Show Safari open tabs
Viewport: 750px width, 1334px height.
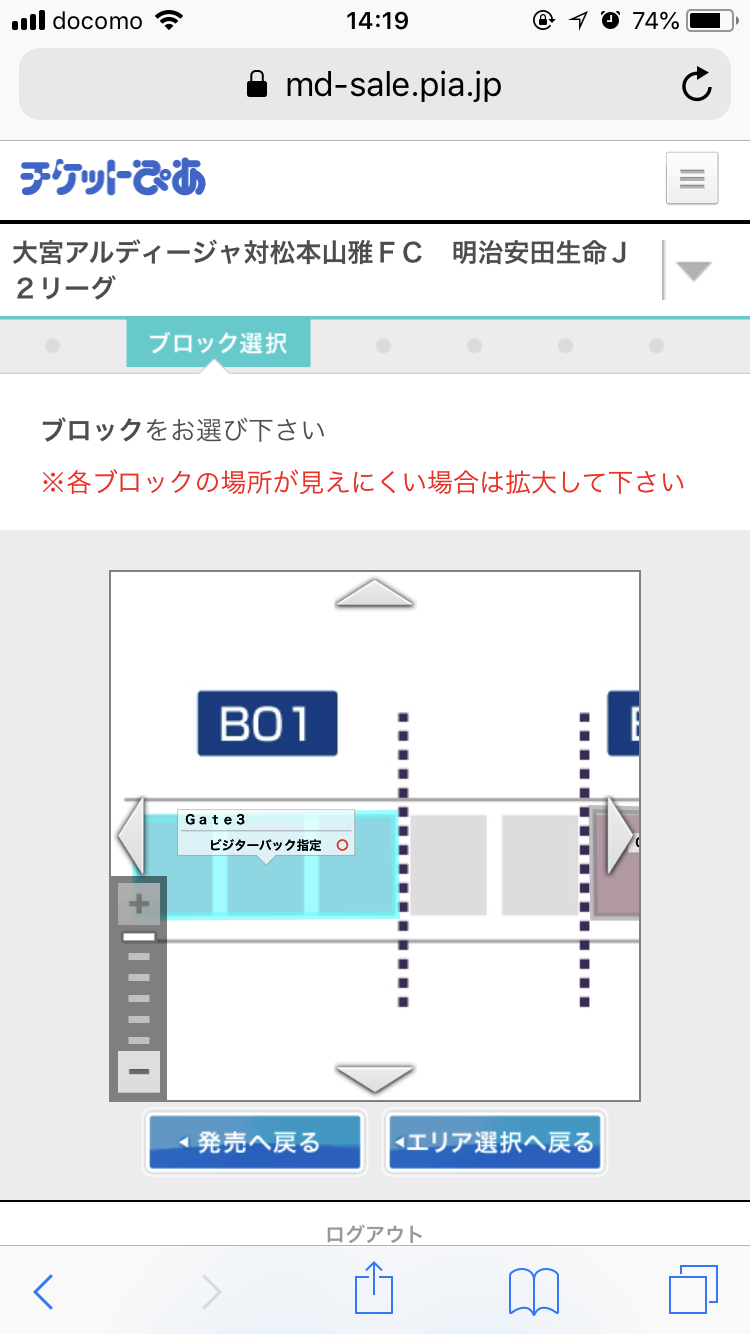coord(693,1290)
